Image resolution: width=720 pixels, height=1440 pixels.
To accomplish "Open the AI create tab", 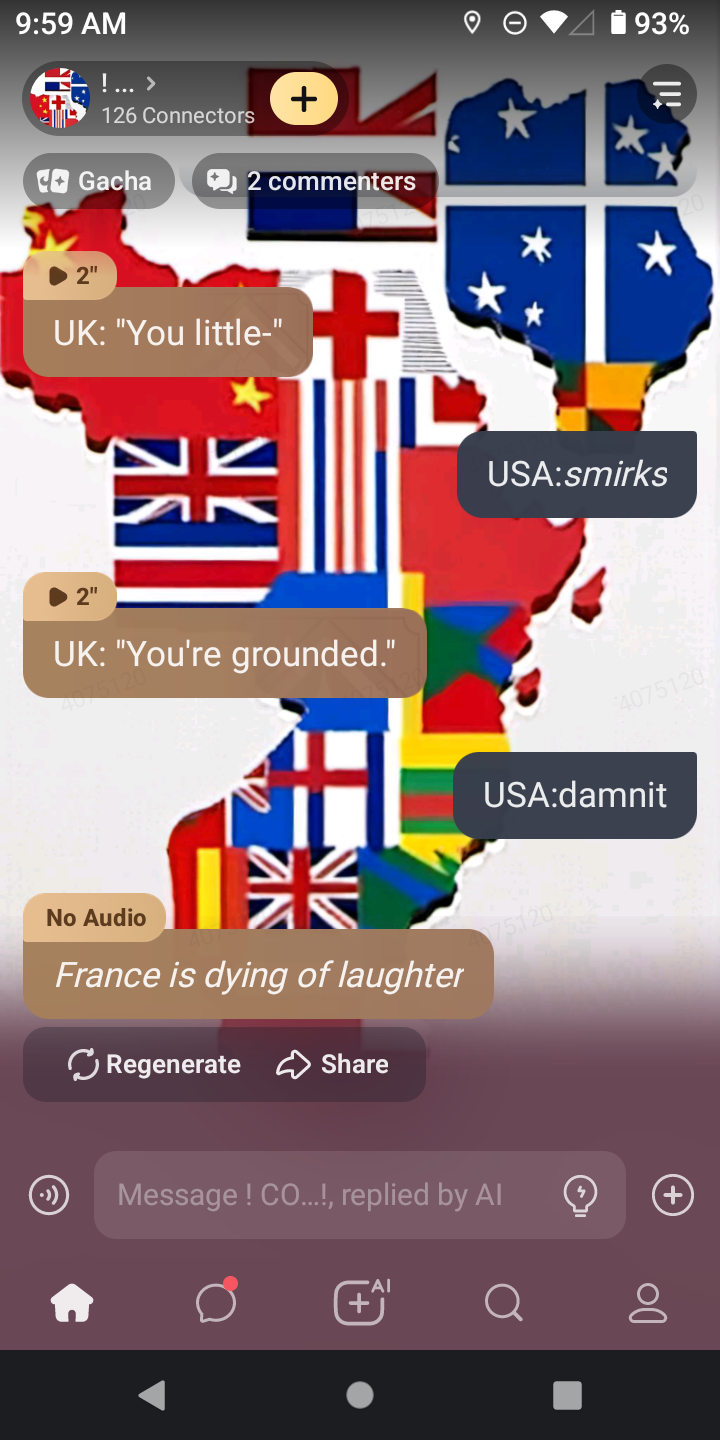I will point(360,1303).
